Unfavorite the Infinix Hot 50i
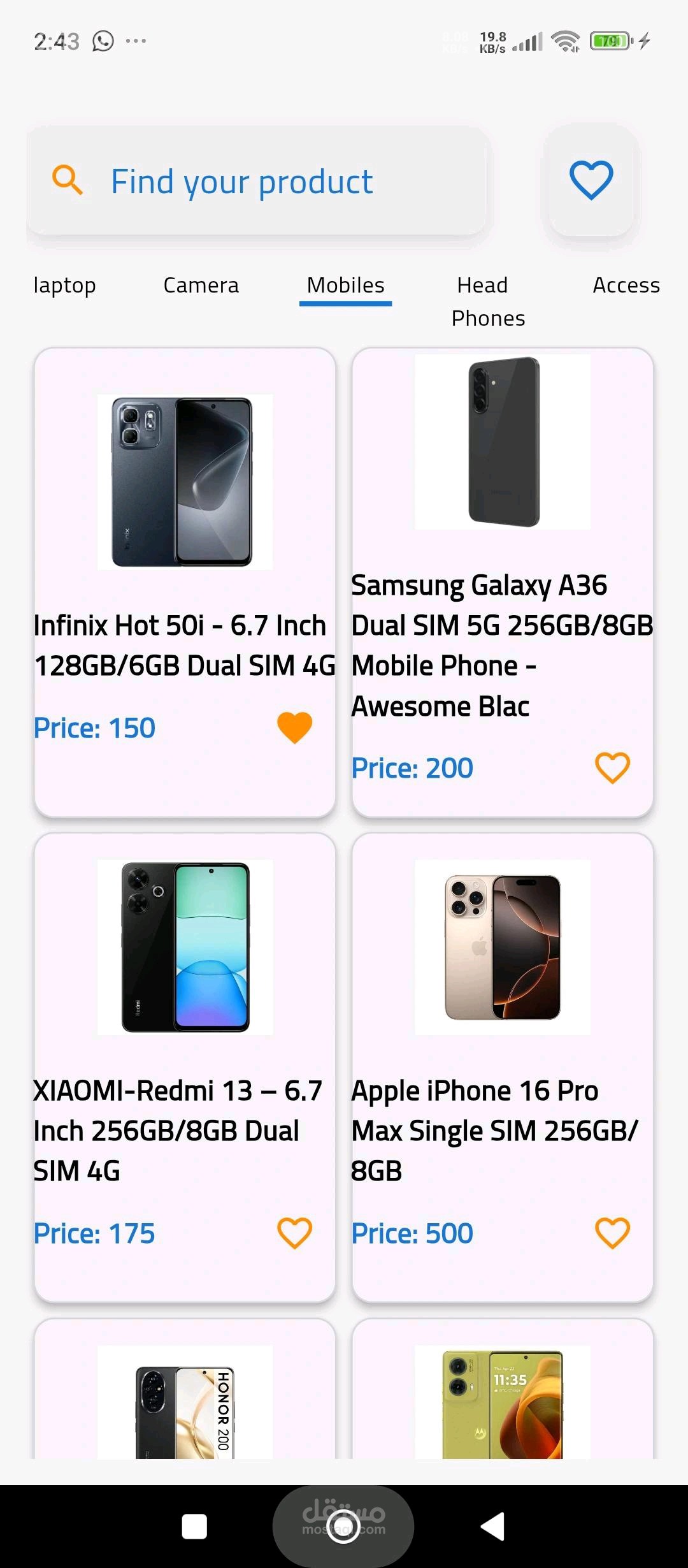Image resolution: width=688 pixels, height=1568 pixels. (294, 727)
